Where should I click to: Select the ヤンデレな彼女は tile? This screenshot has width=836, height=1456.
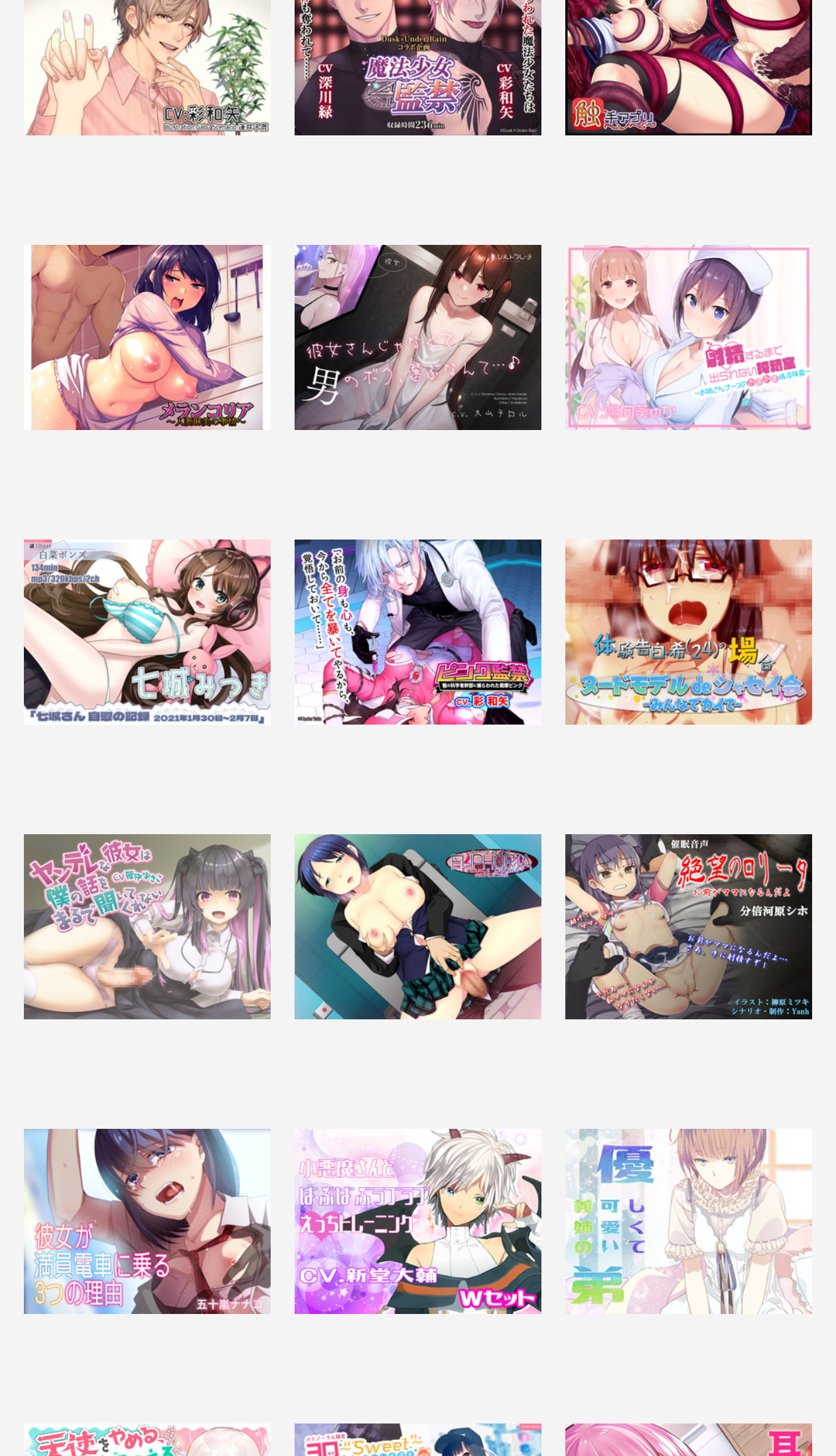point(147,926)
